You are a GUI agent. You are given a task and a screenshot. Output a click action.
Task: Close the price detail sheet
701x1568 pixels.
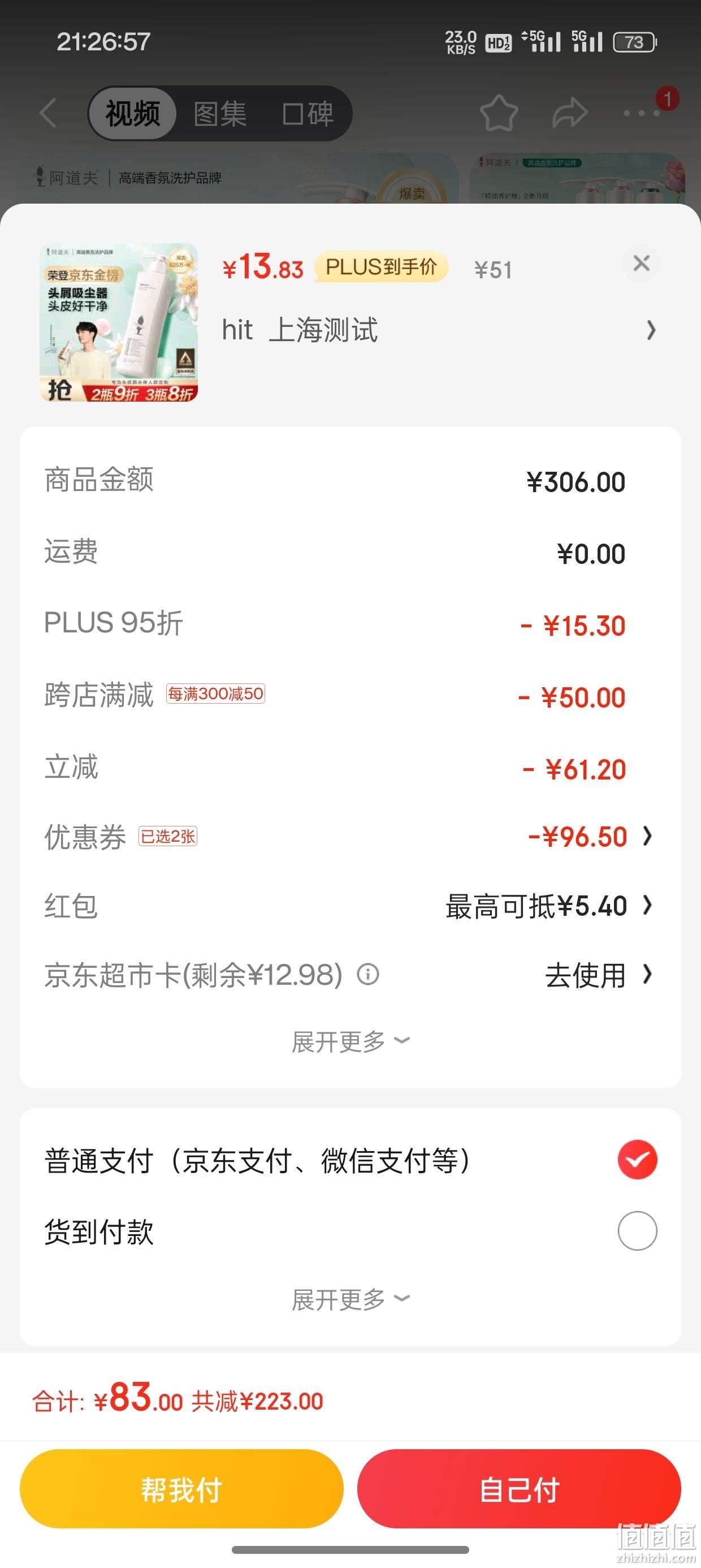tap(642, 264)
